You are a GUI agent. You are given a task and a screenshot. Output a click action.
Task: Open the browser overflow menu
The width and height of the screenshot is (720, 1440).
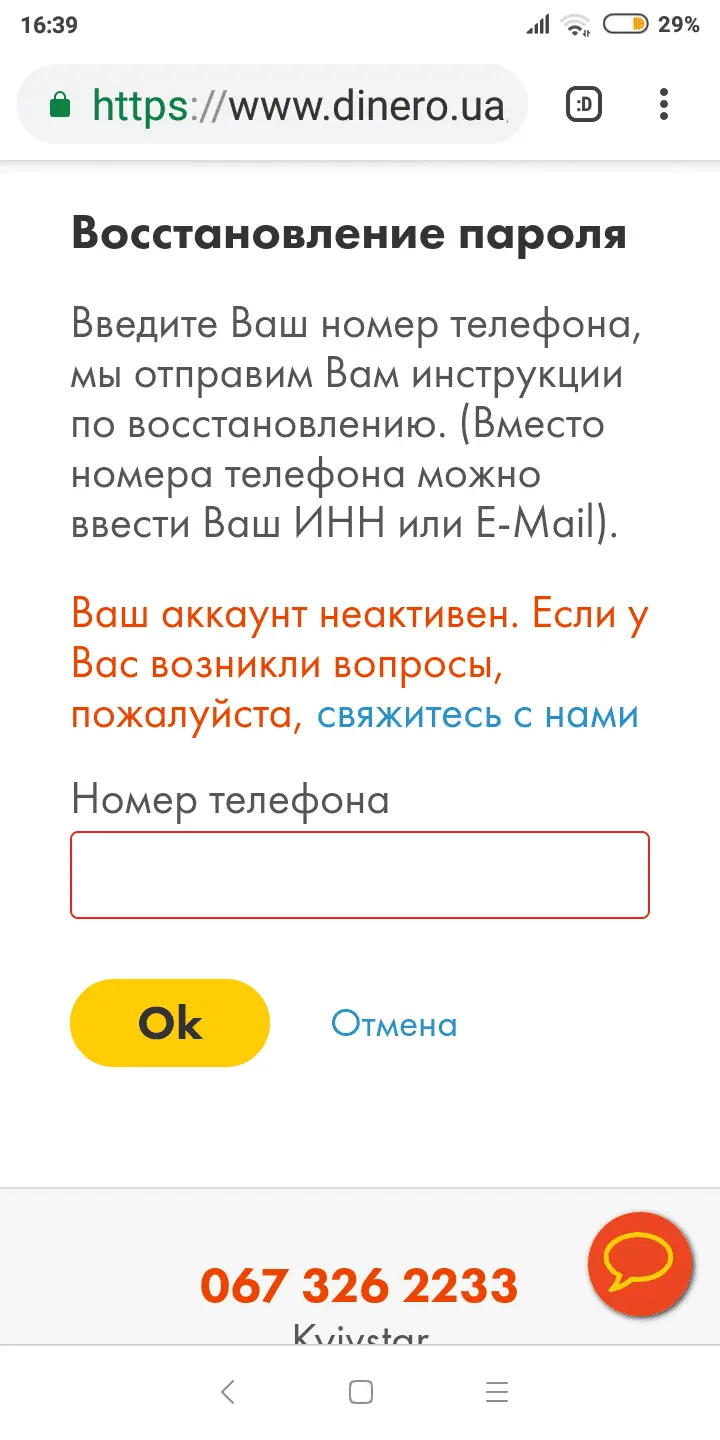click(x=664, y=104)
